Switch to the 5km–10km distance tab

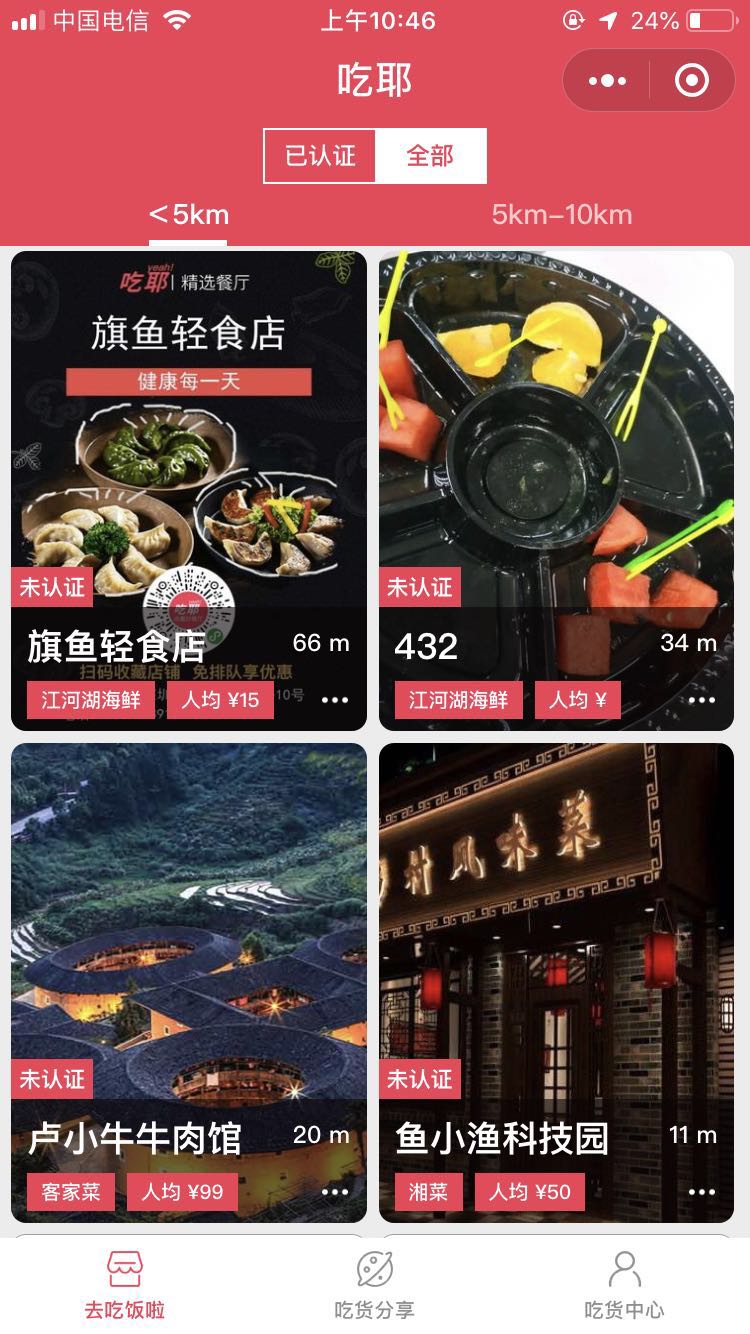[x=563, y=214]
